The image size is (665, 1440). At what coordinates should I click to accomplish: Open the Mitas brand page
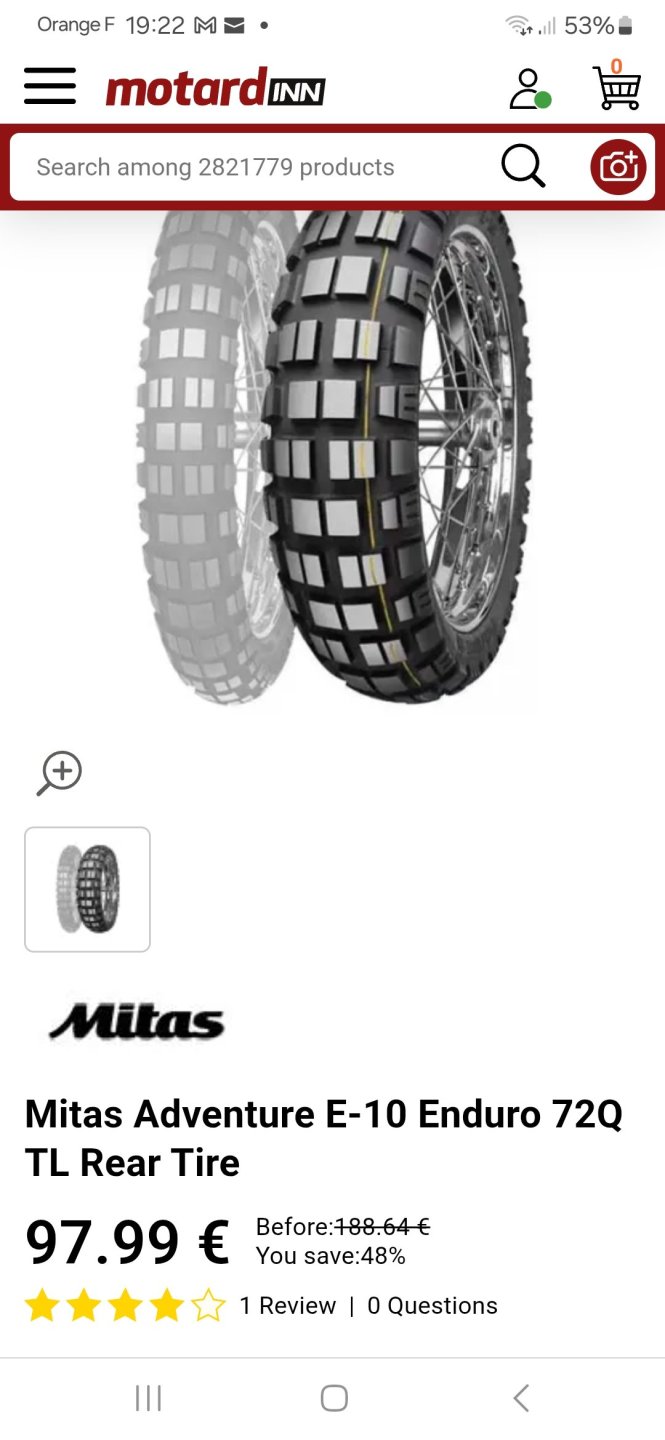[x=137, y=1021]
